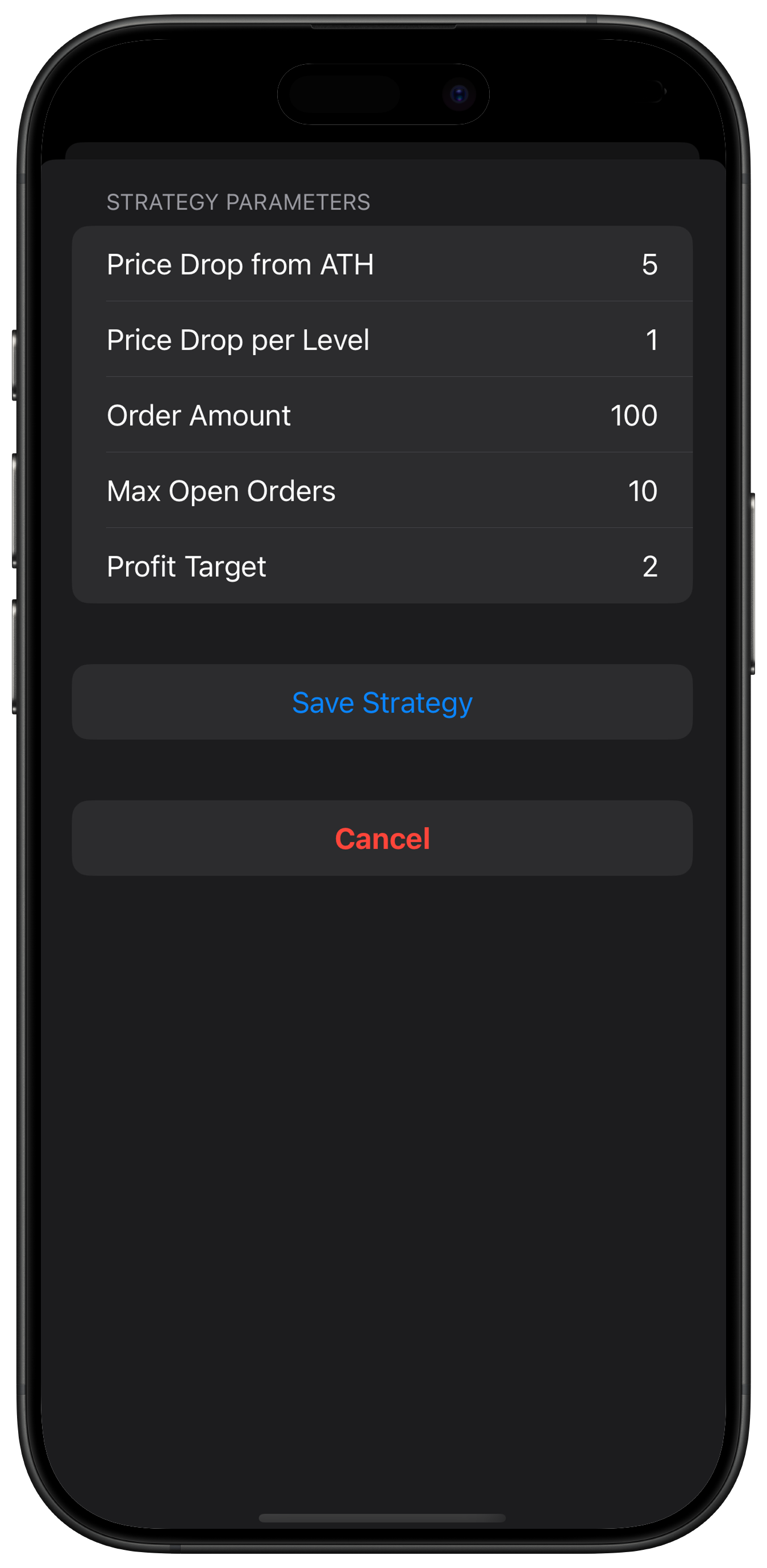Cancel the strategy configuration
Image resolution: width=767 pixels, height=1568 pixels.
(x=382, y=838)
